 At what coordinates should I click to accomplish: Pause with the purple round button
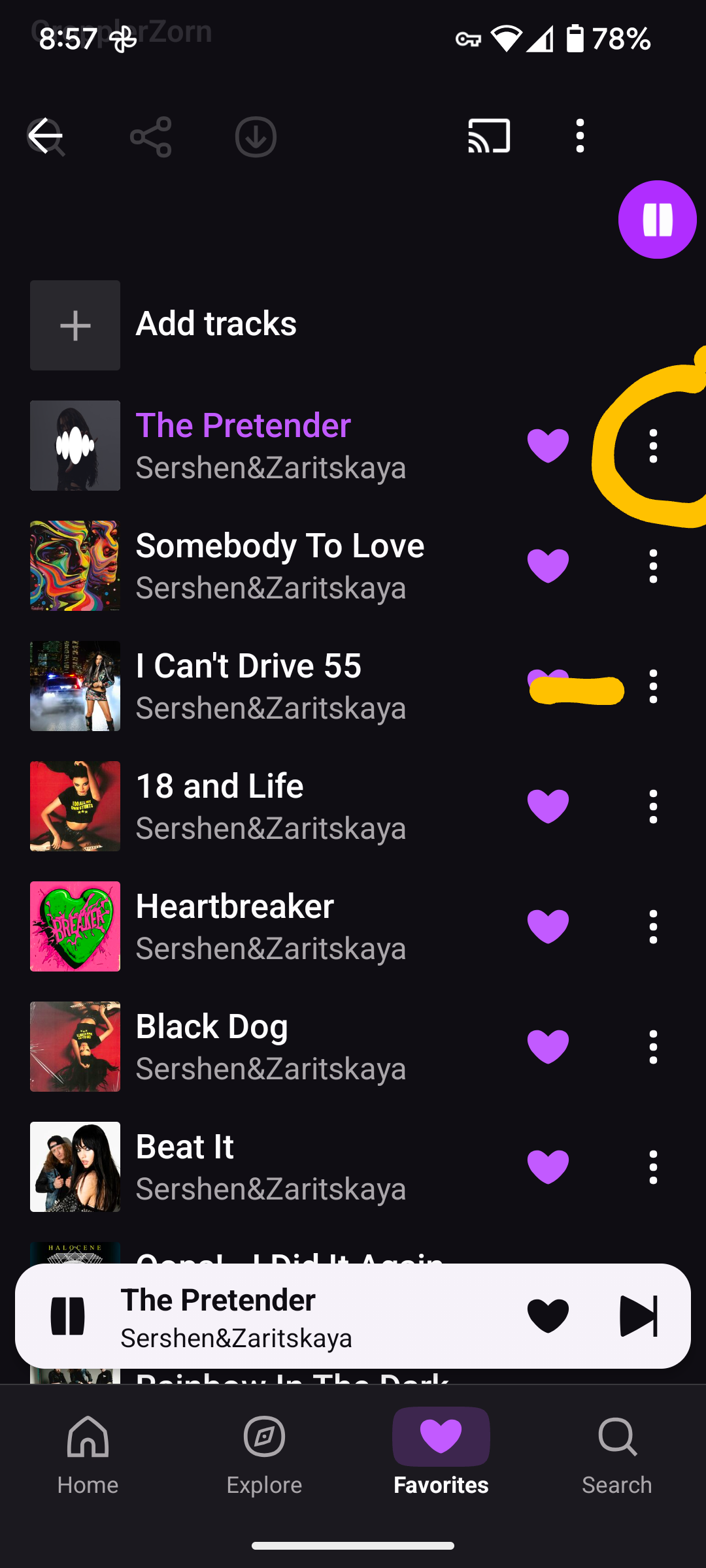tap(657, 220)
